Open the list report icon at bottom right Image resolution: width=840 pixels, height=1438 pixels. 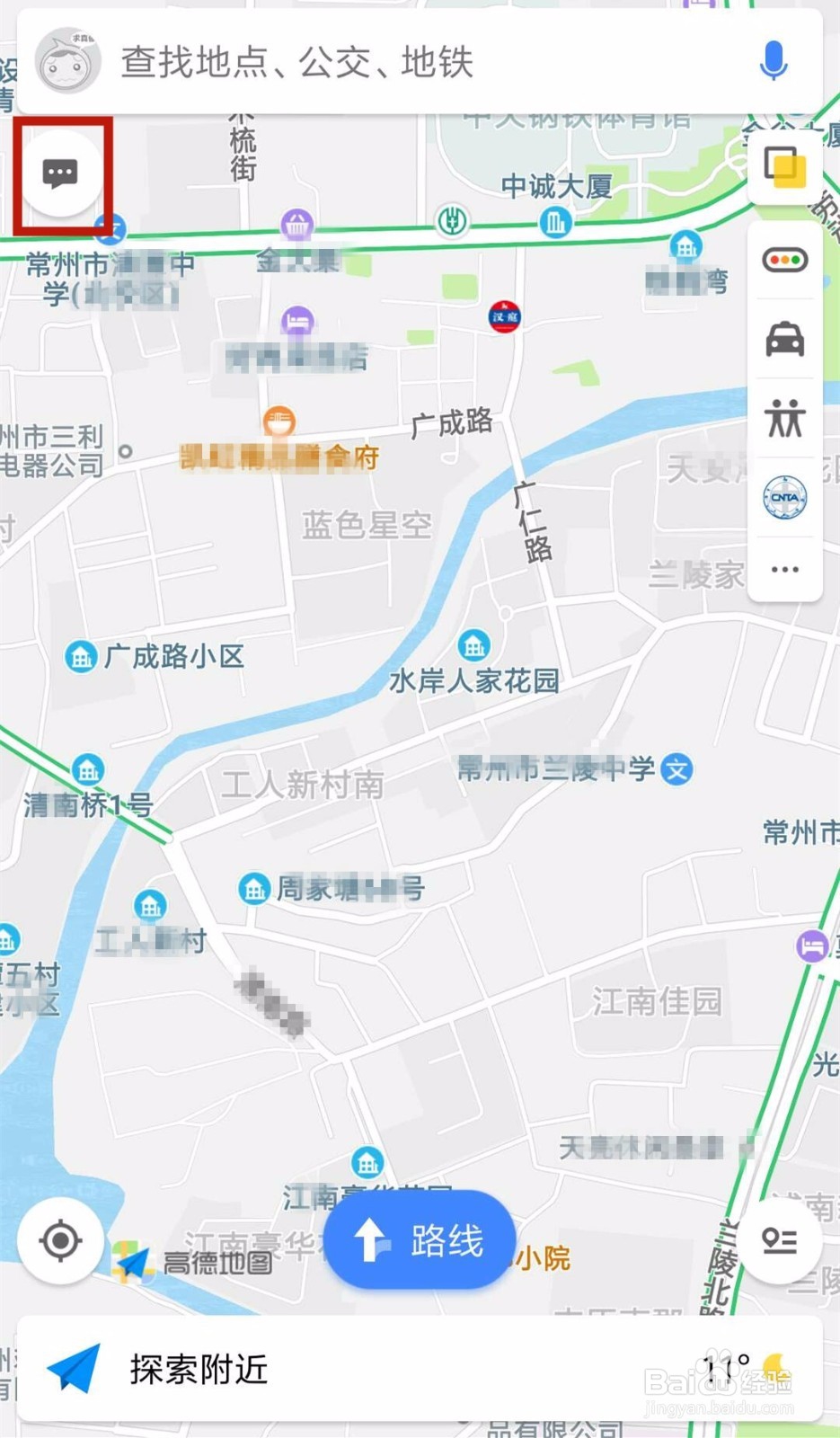[780, 1240]
